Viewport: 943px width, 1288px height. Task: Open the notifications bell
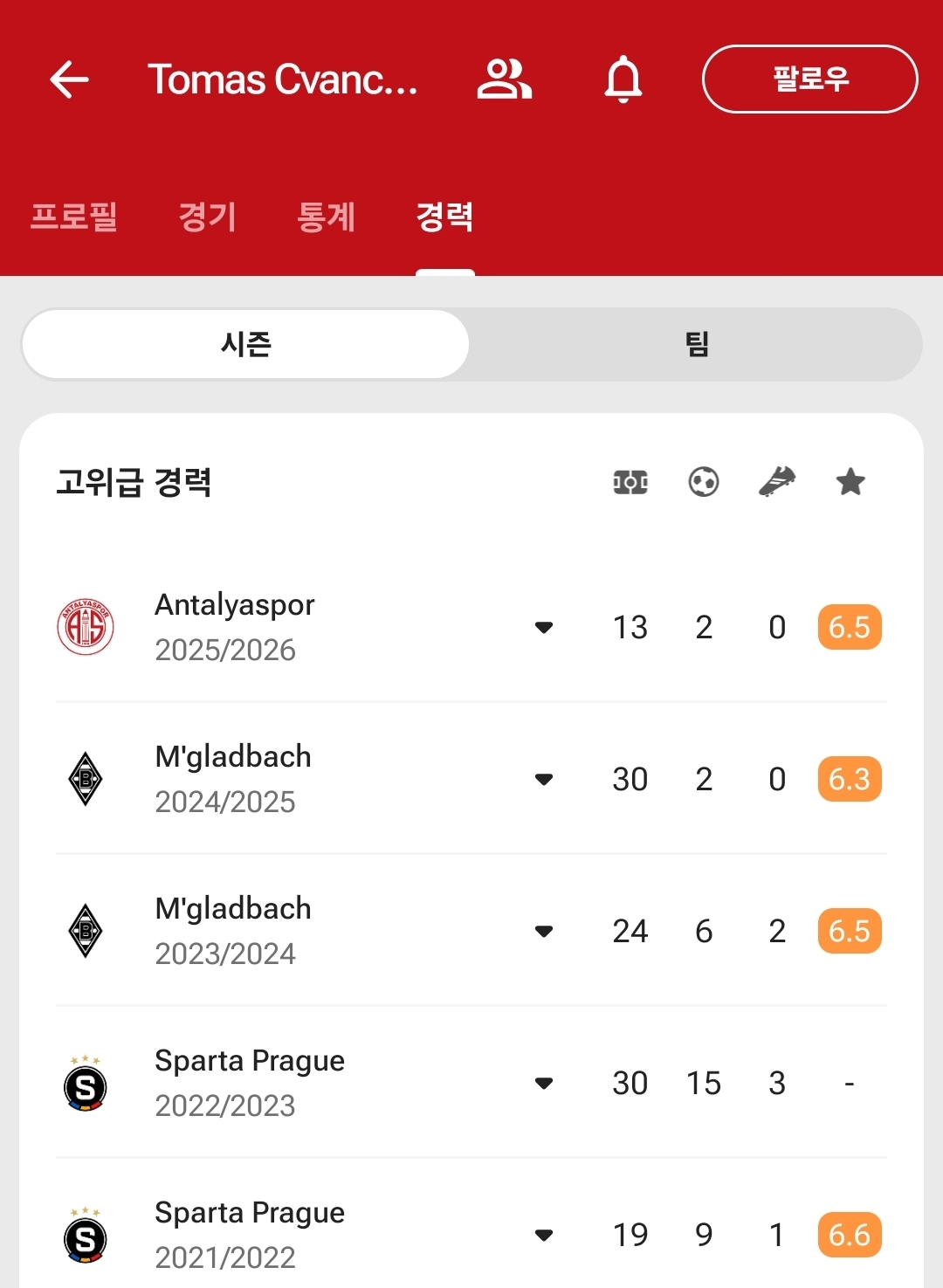[x=623, y=79]
